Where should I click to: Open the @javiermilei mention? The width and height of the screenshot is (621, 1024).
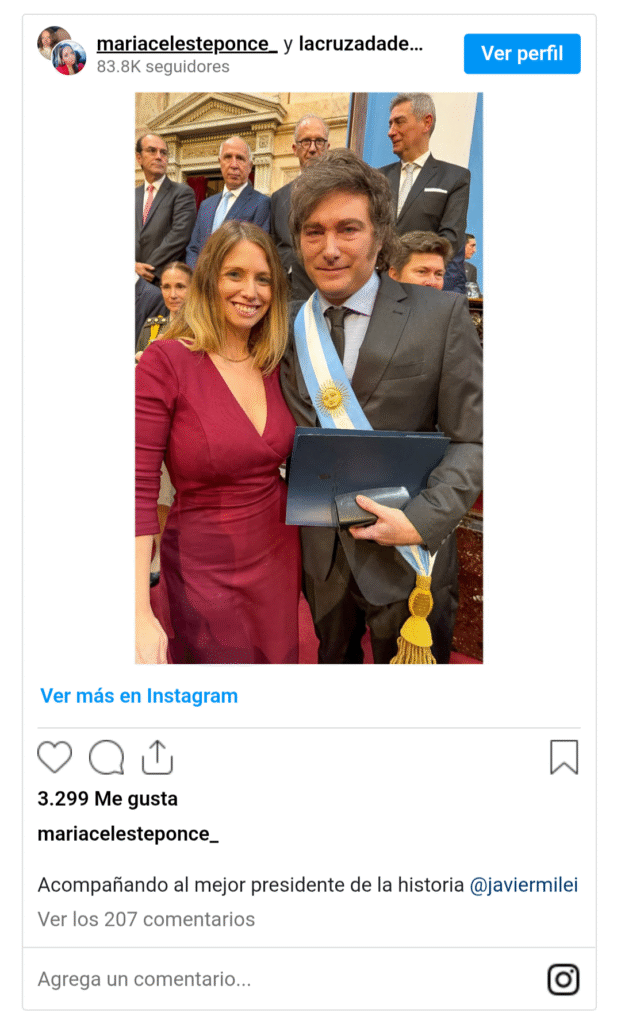(x=524, y=885)
